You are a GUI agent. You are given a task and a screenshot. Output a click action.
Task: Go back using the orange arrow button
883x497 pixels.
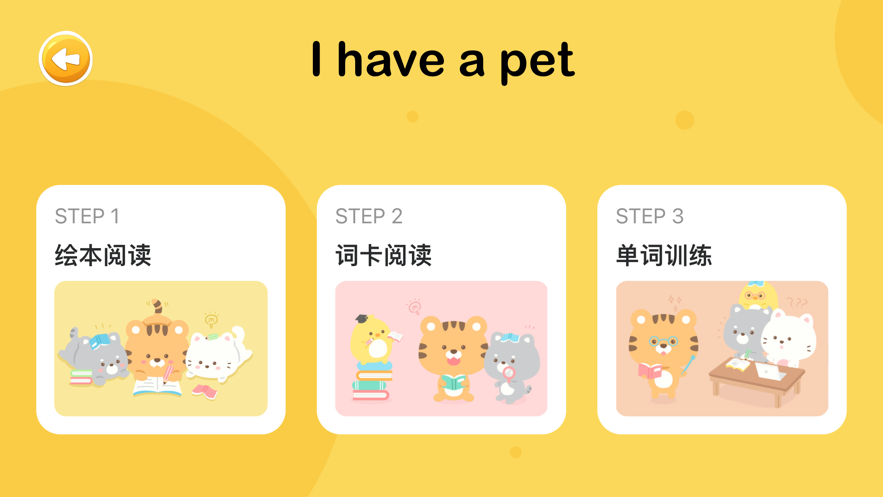[66, 59]
